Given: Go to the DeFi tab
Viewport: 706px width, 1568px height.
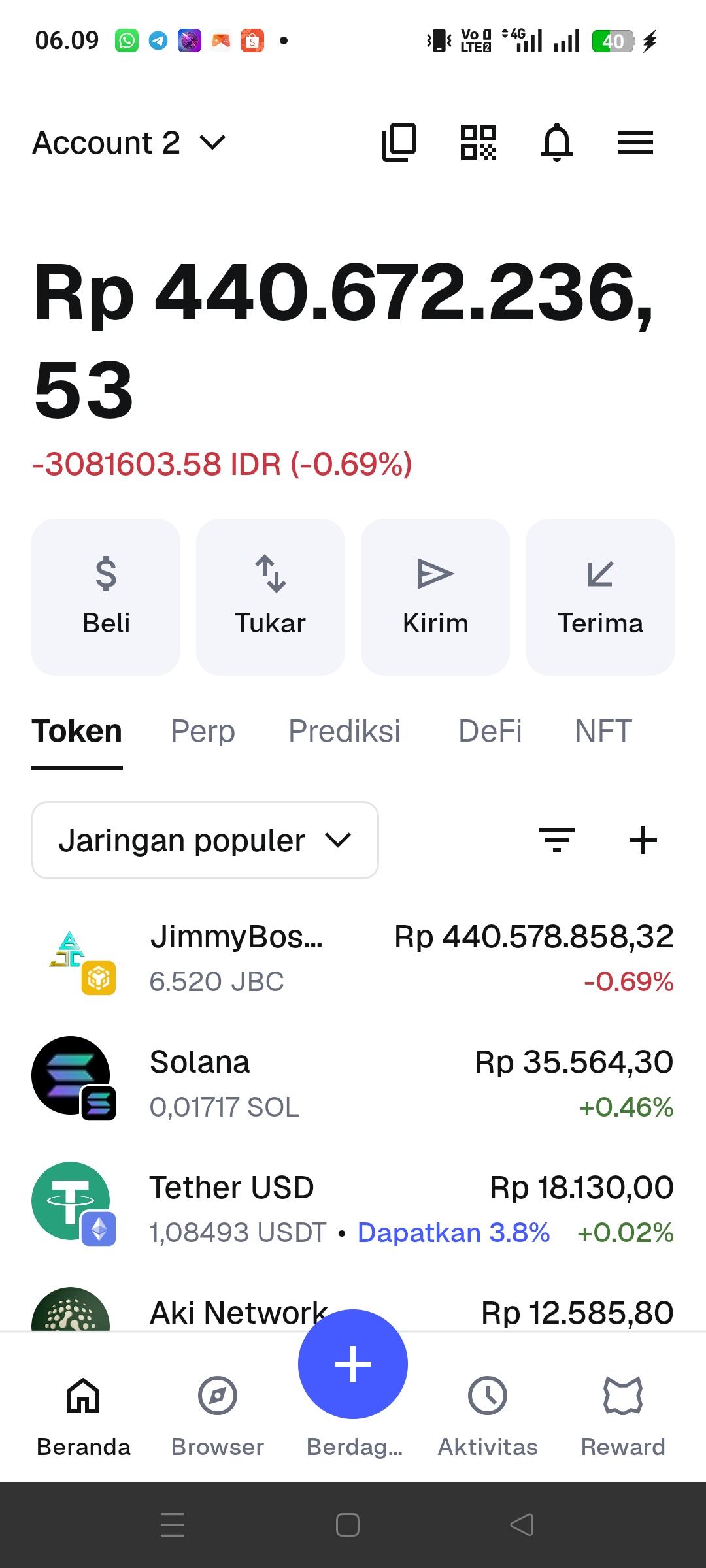Looking at the screenshot, I should [490, 731].
